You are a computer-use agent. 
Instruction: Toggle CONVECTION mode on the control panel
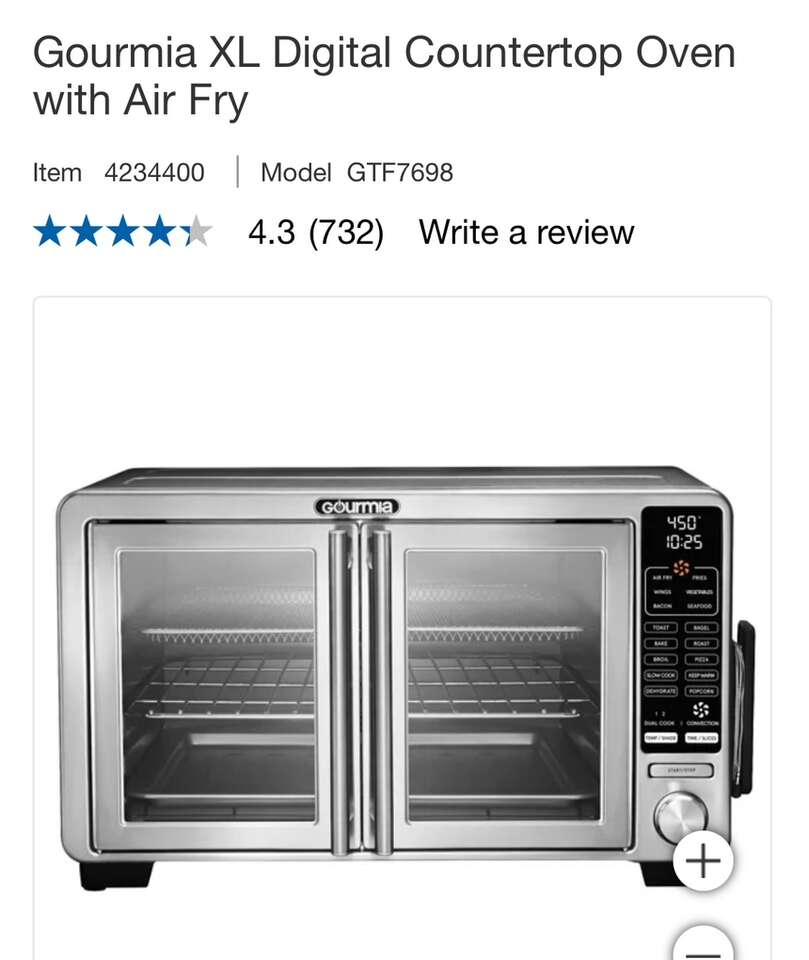(701, 720)
